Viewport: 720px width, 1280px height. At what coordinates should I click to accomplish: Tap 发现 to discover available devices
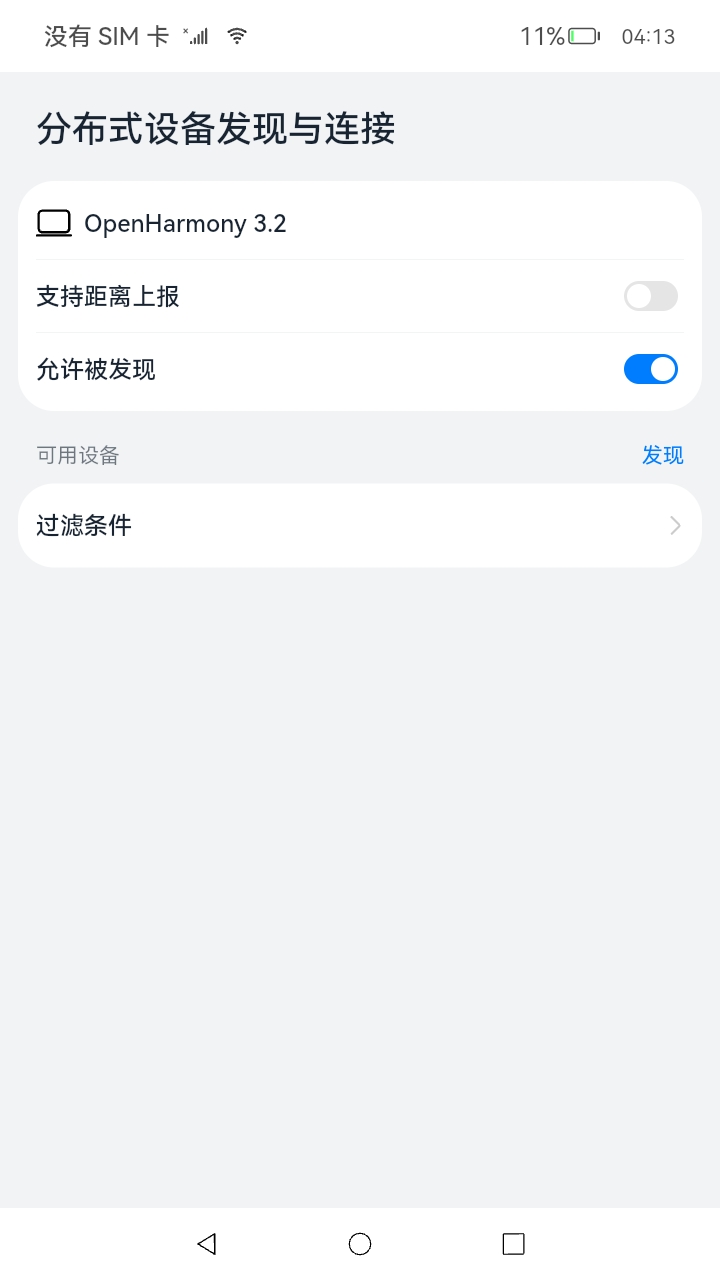[x=662, y=456]
